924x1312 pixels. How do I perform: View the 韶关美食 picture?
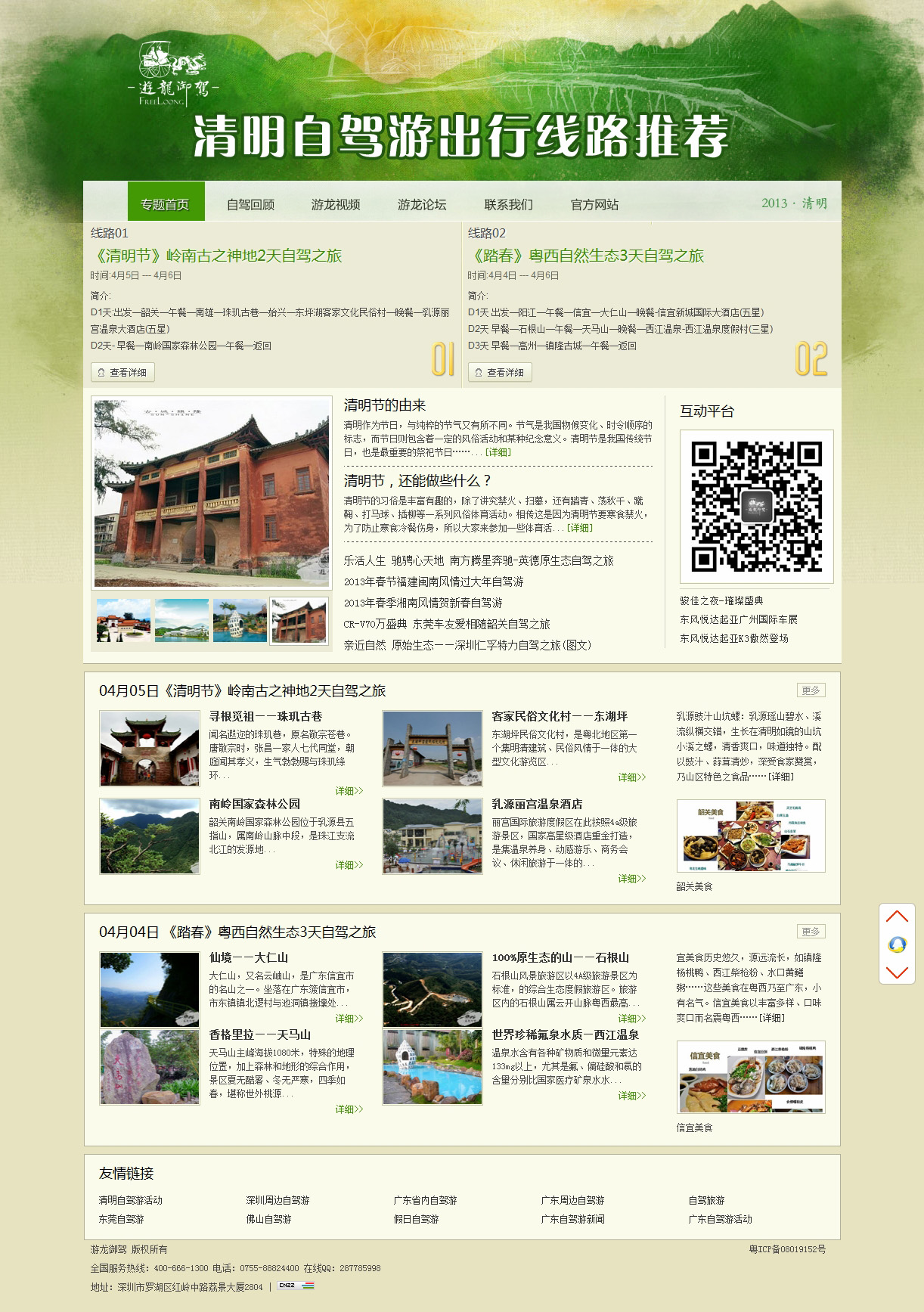(x=750, y=836)
